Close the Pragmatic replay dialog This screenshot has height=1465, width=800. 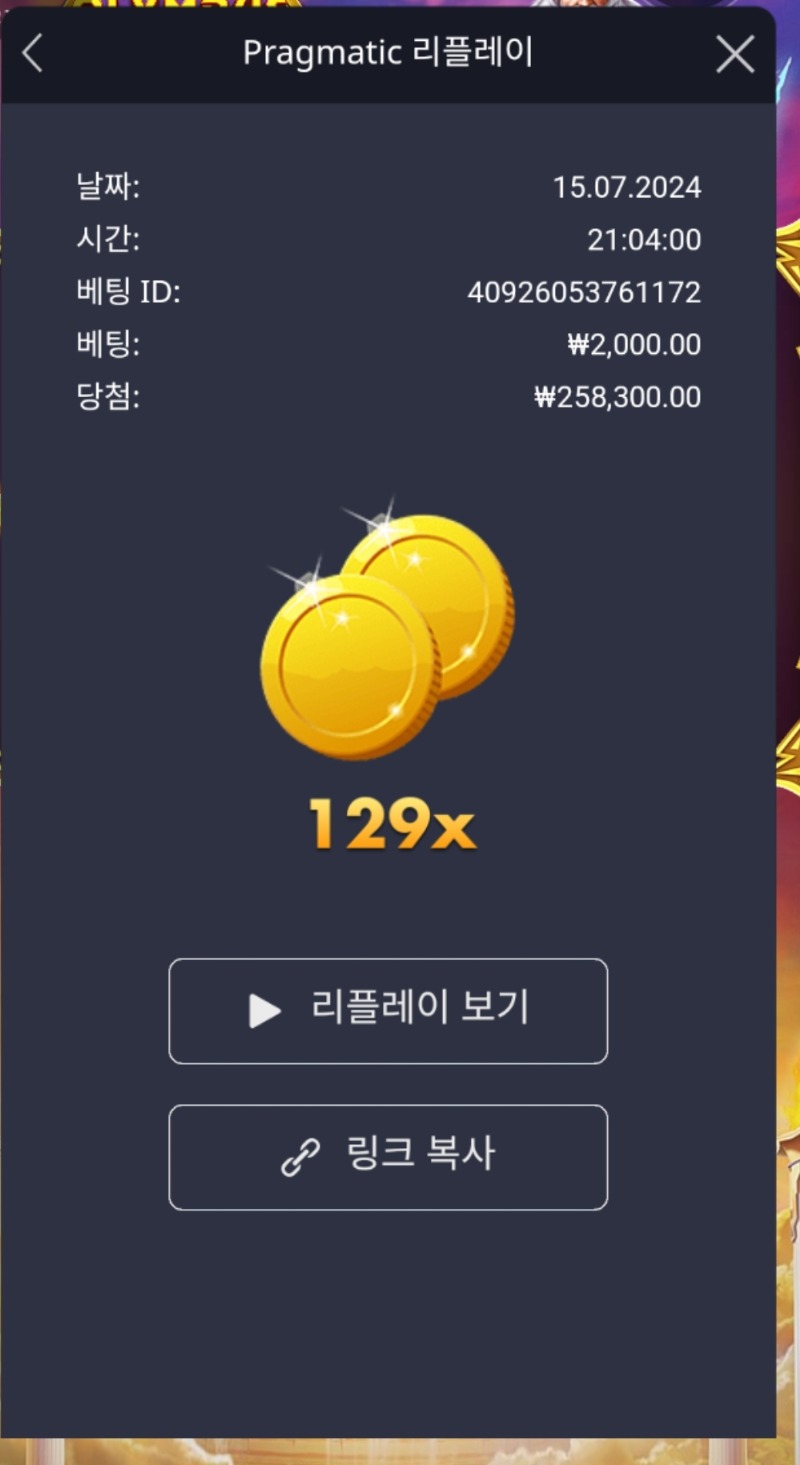coord(735,54)
